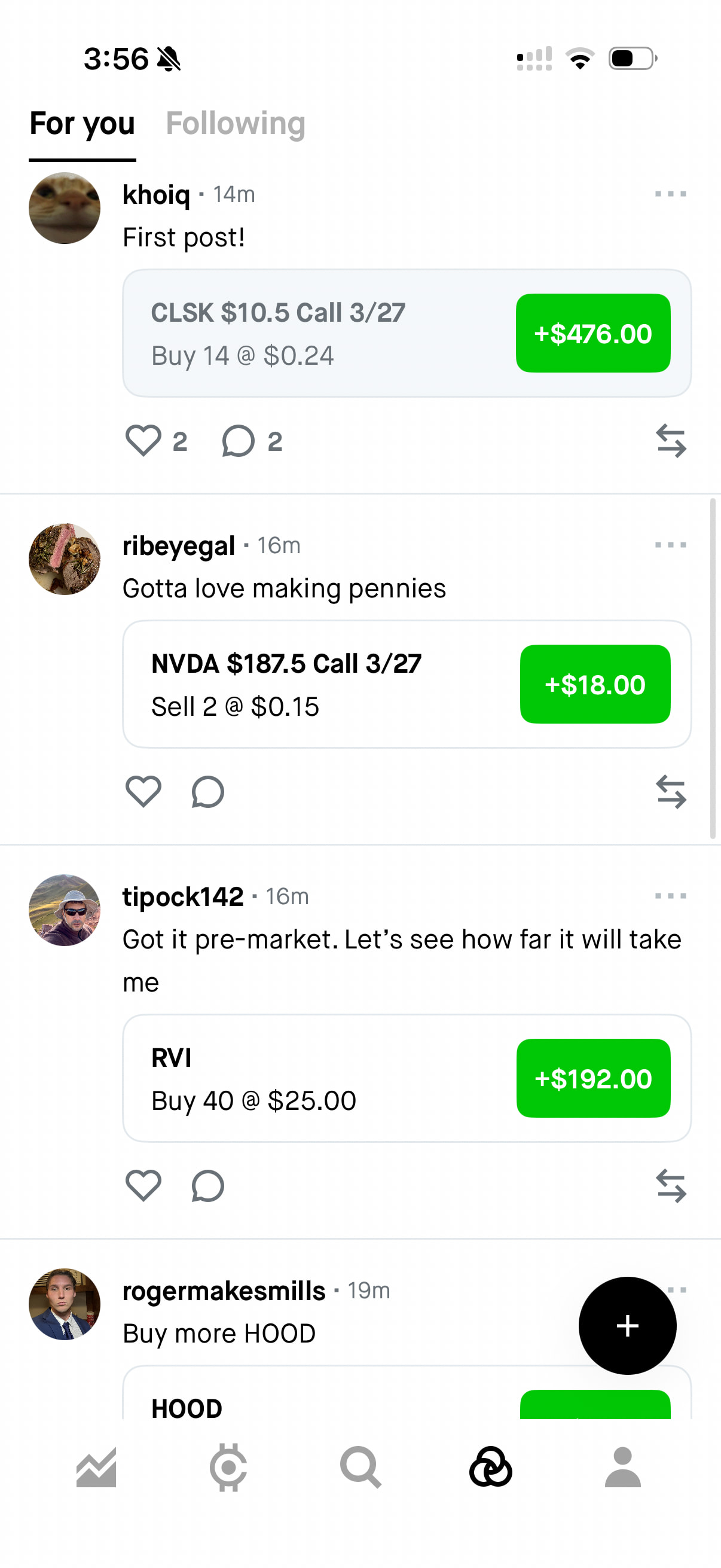Switch to the Following tab
The image size is (721, 1568).
pos(235,124)
